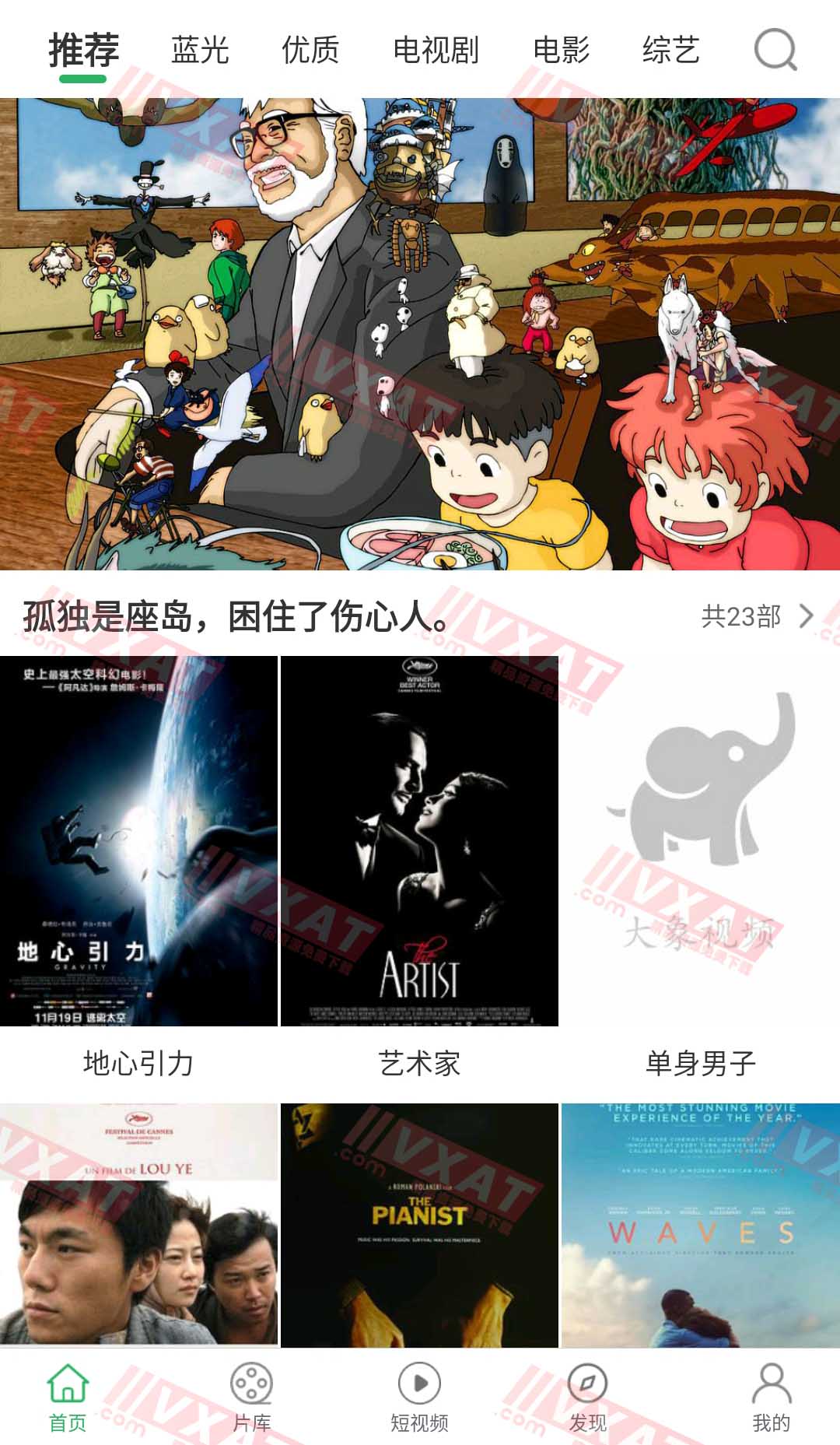Open the Ghibli featured banner
840x1445 pixels.
tap(420, 334)
